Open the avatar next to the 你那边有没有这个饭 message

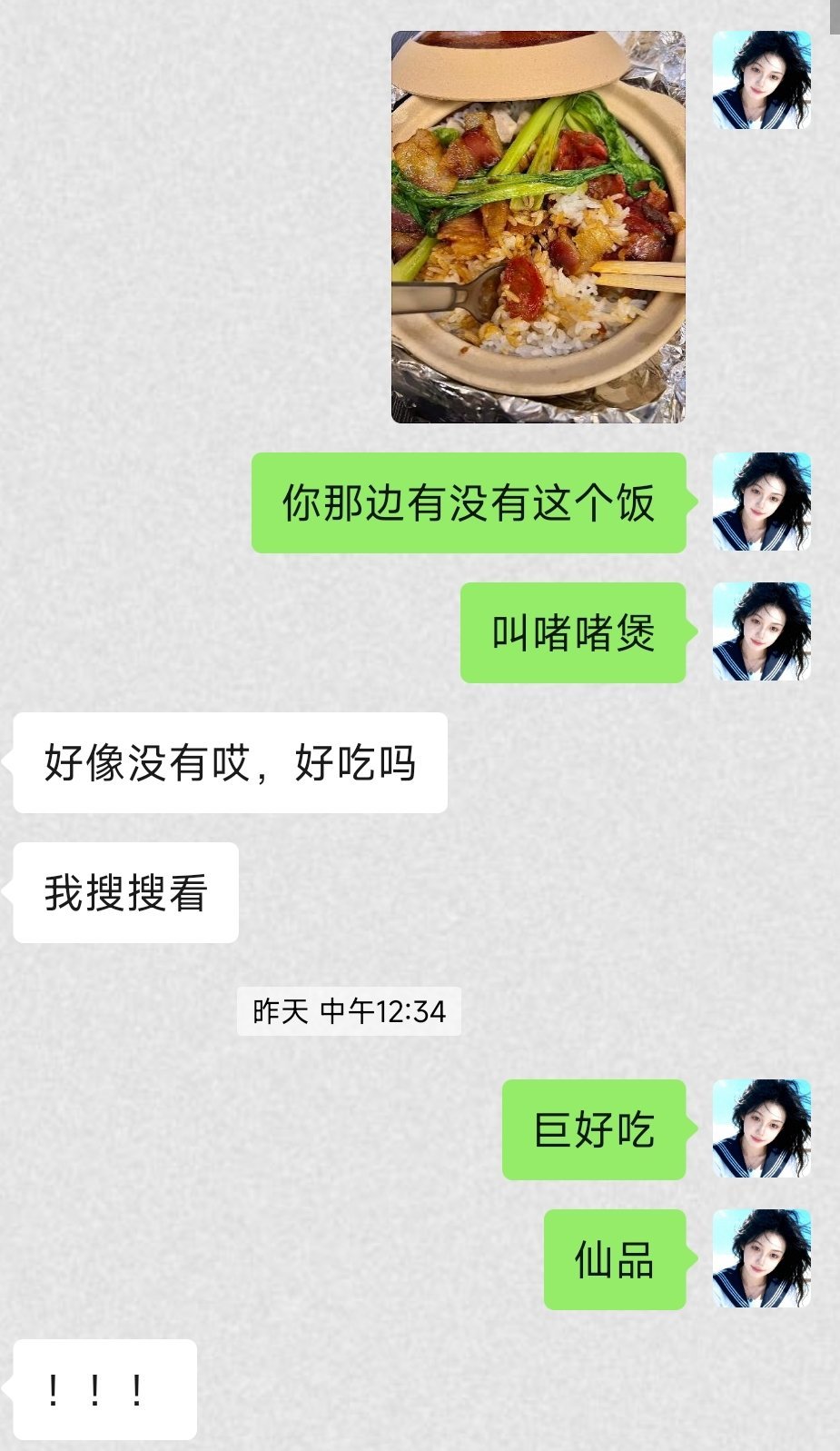[x=761, y=502]
